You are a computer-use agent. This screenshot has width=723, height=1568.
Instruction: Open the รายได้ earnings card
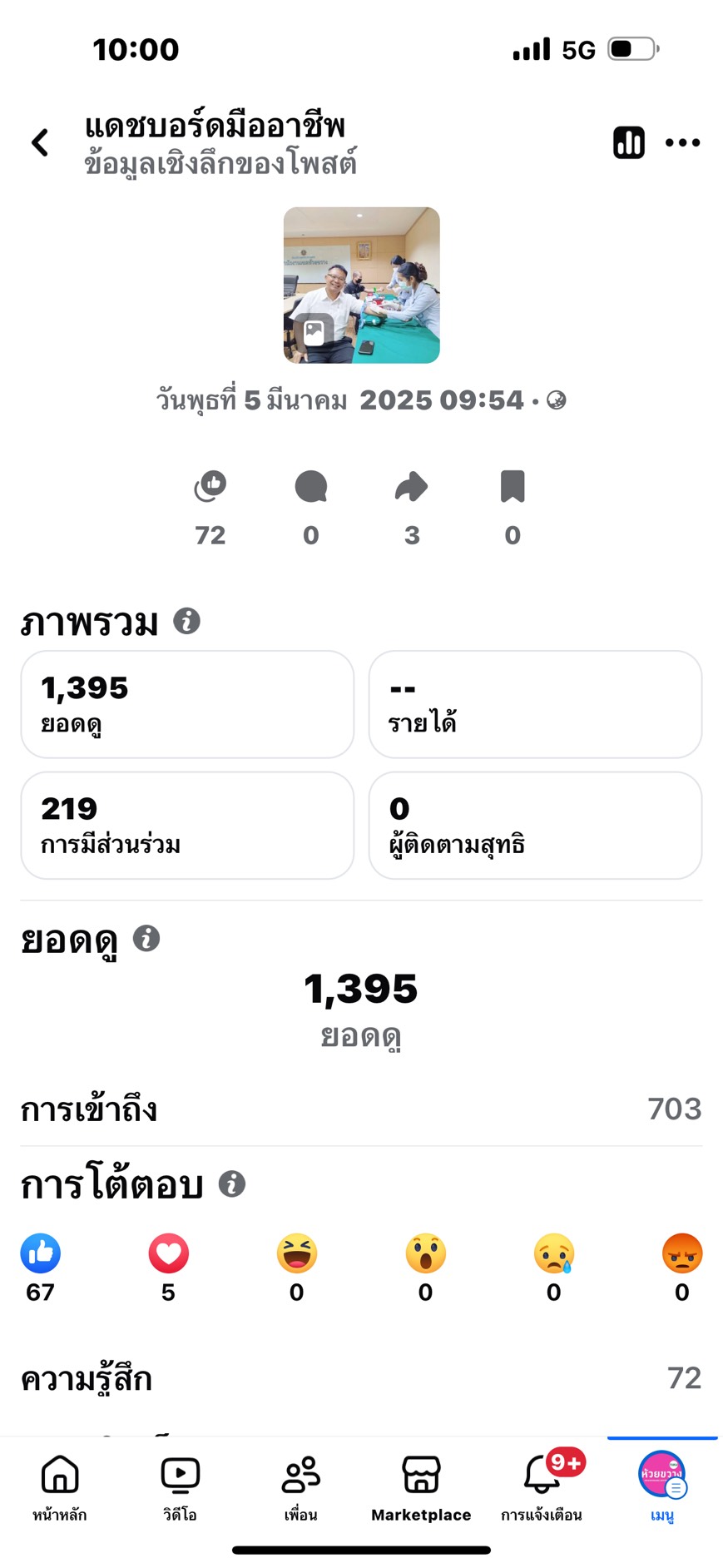pyautogui.click(x=535, y=704)
